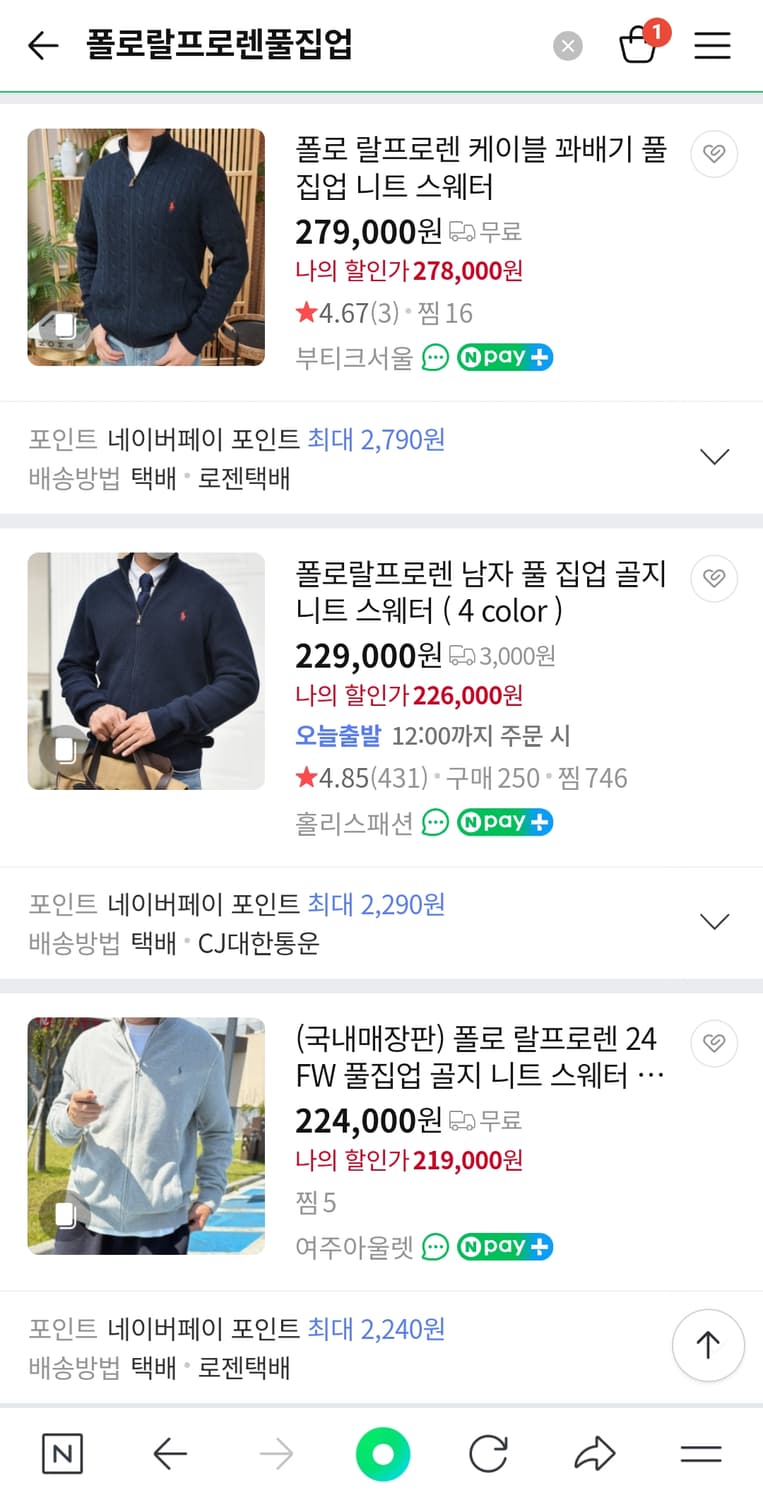Tap the scroll-to-top circular button
Viewport: 763px width, 1500px height.
708,1345
